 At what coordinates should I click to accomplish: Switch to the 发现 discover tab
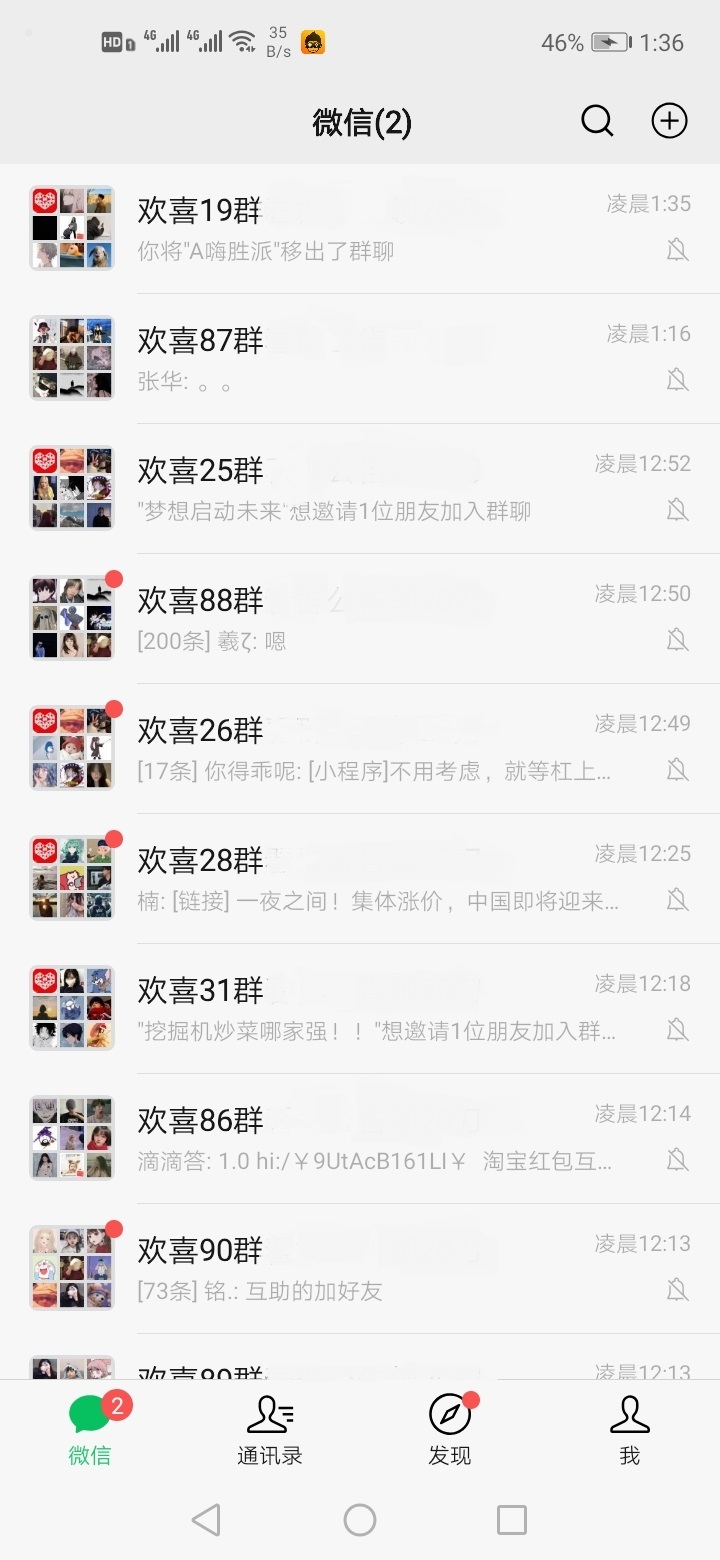pos(450,1429)
